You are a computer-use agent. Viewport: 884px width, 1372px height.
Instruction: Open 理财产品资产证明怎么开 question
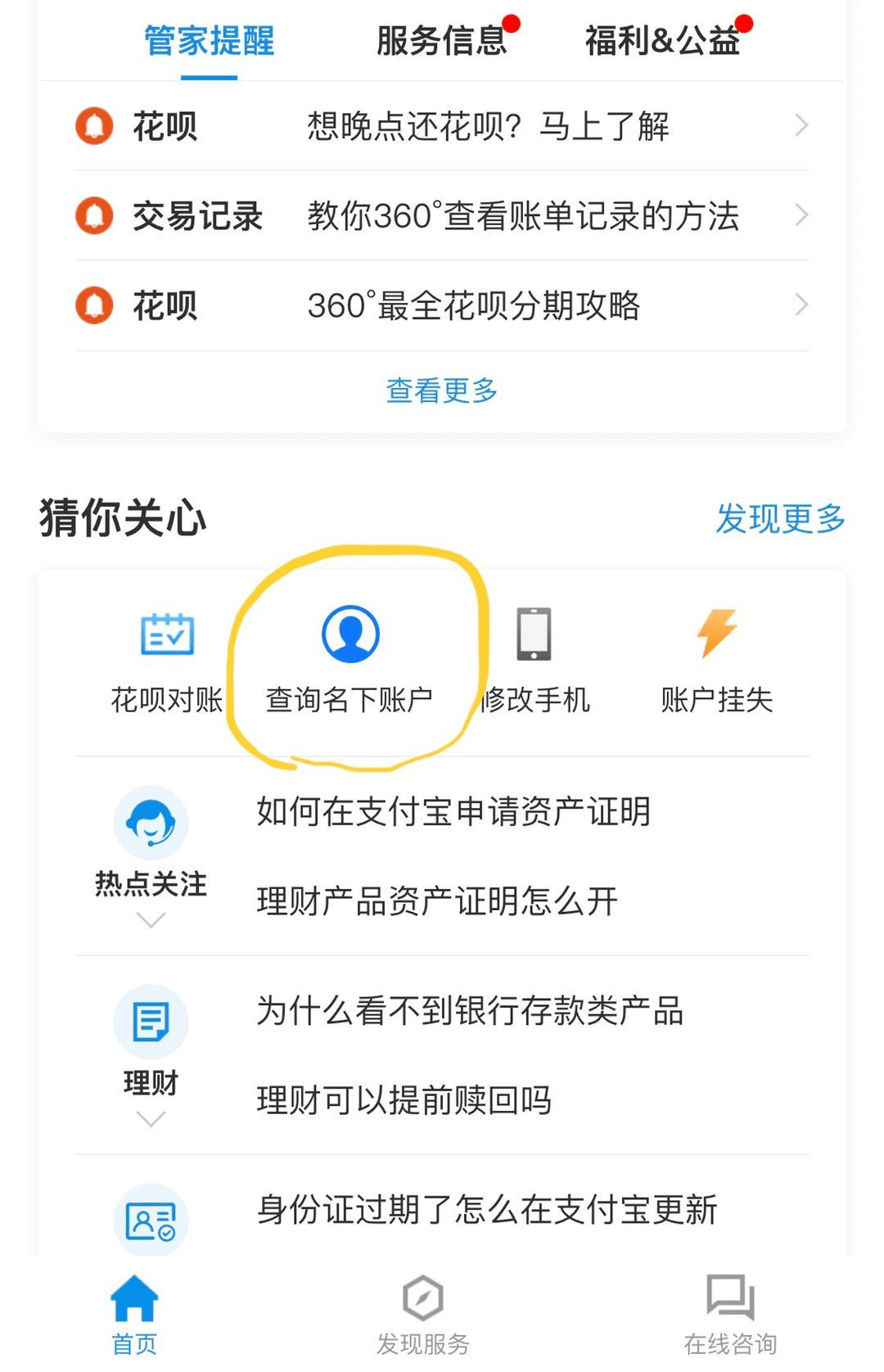click(437, 901)
